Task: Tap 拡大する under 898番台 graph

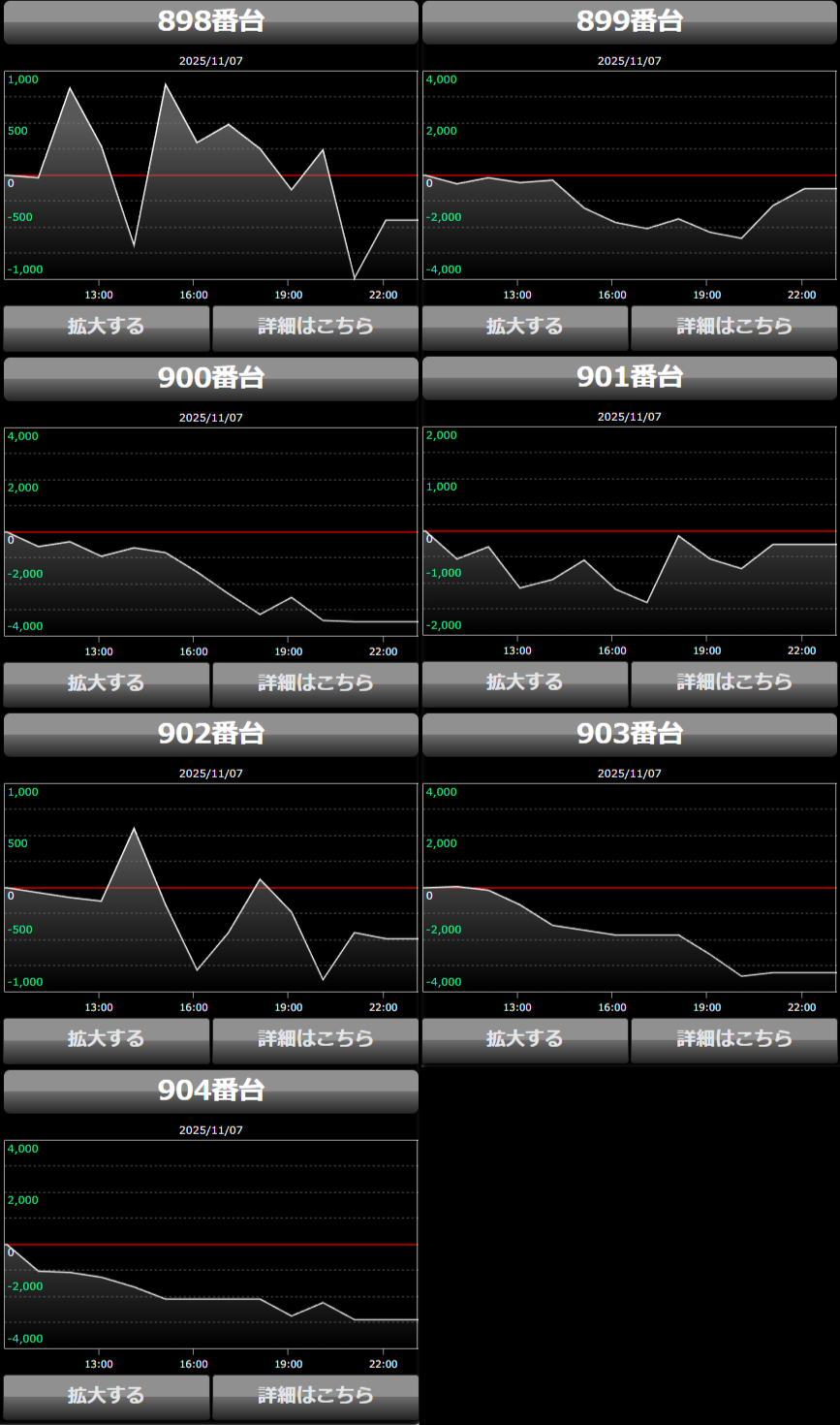Action: (107, 328)
